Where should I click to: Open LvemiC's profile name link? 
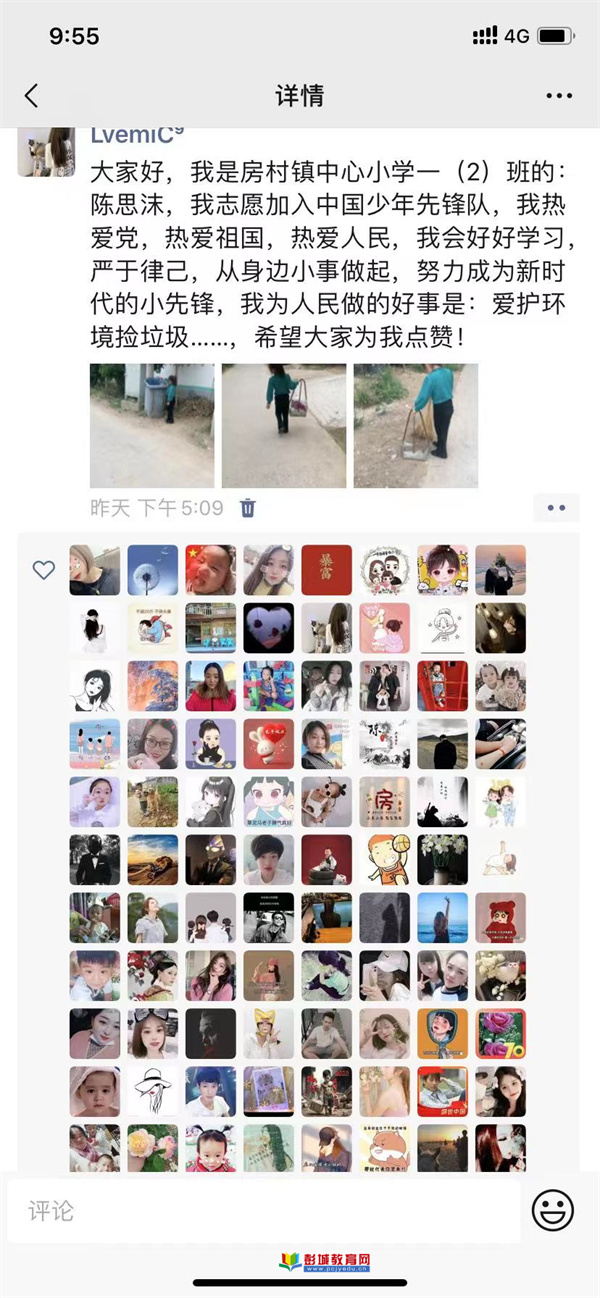coord(137,136)
